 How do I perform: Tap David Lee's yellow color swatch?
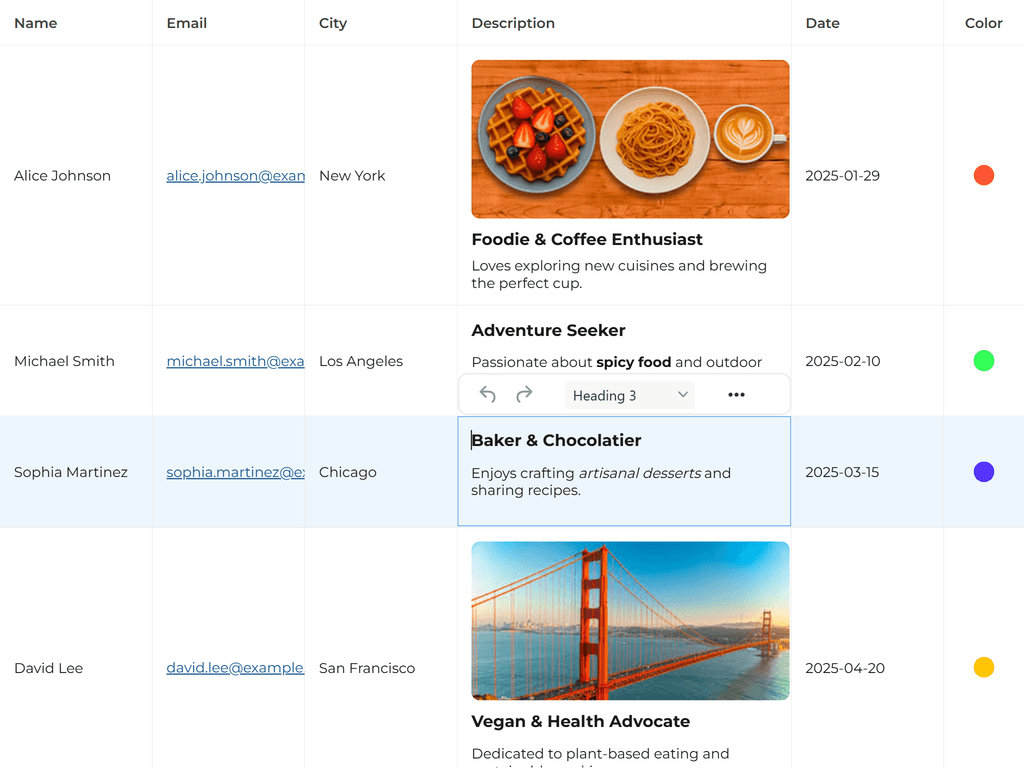[984, 667]
